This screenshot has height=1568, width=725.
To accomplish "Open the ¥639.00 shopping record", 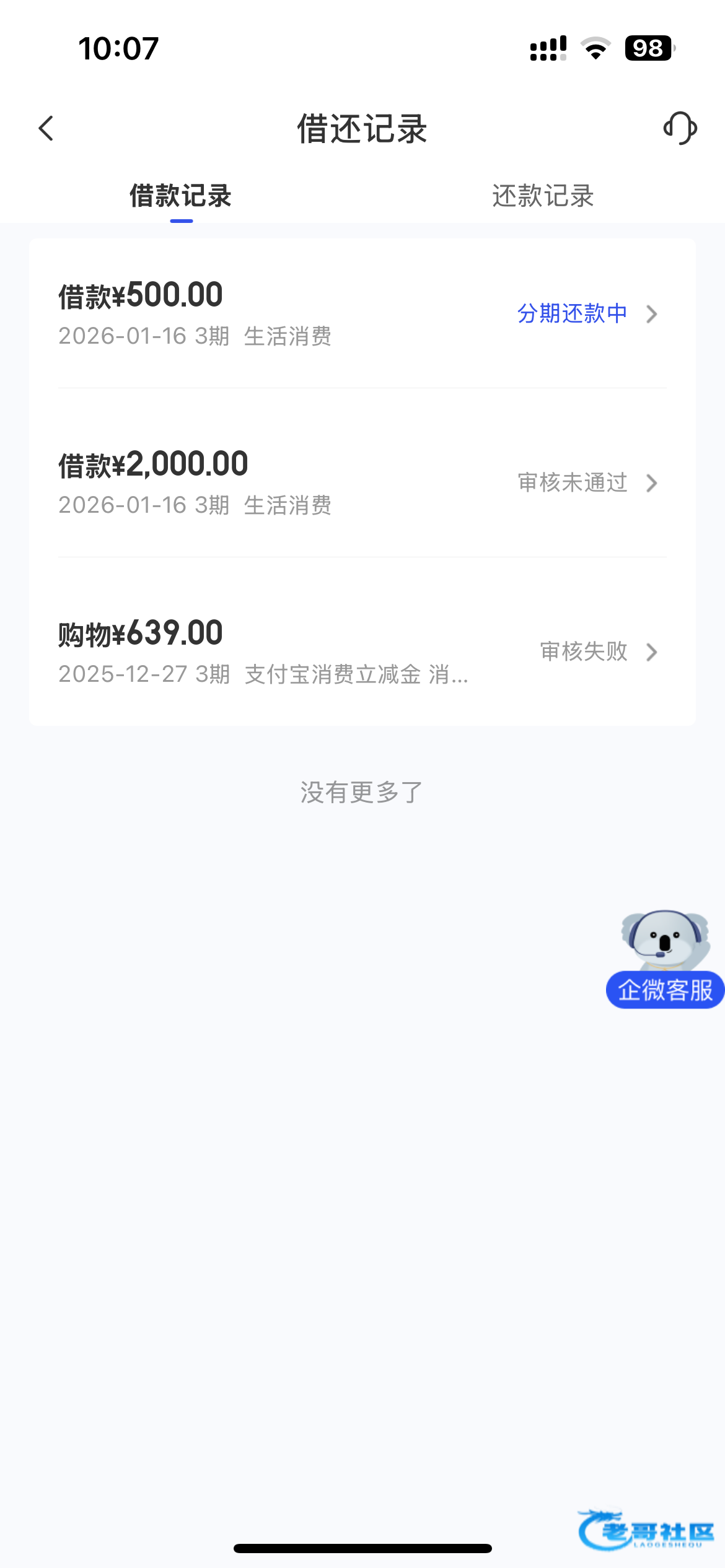I will pos(362,652).
